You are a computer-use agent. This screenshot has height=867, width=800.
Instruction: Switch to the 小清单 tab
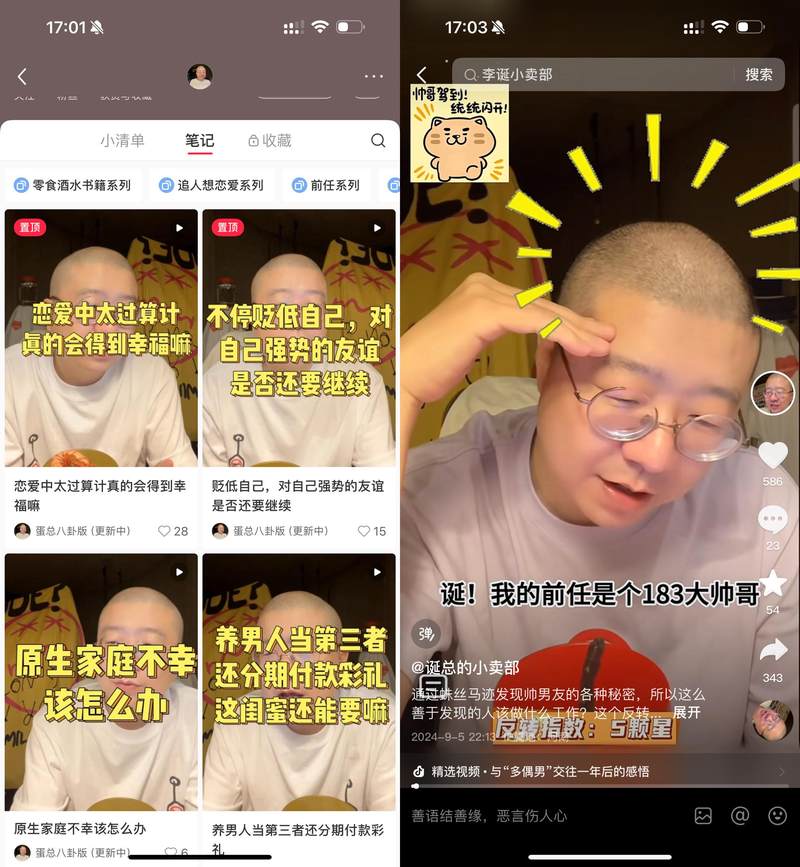coord(122,141)
